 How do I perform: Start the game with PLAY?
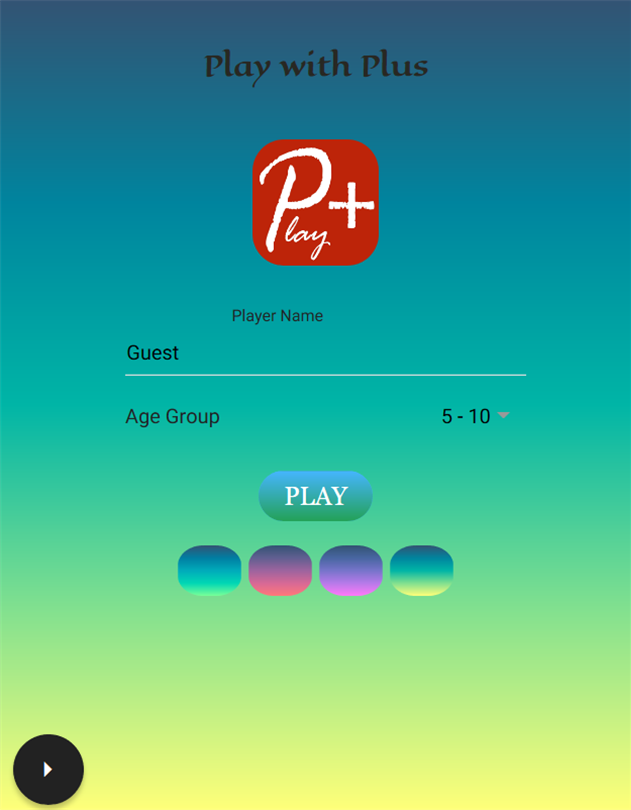(x=315, y=496)
